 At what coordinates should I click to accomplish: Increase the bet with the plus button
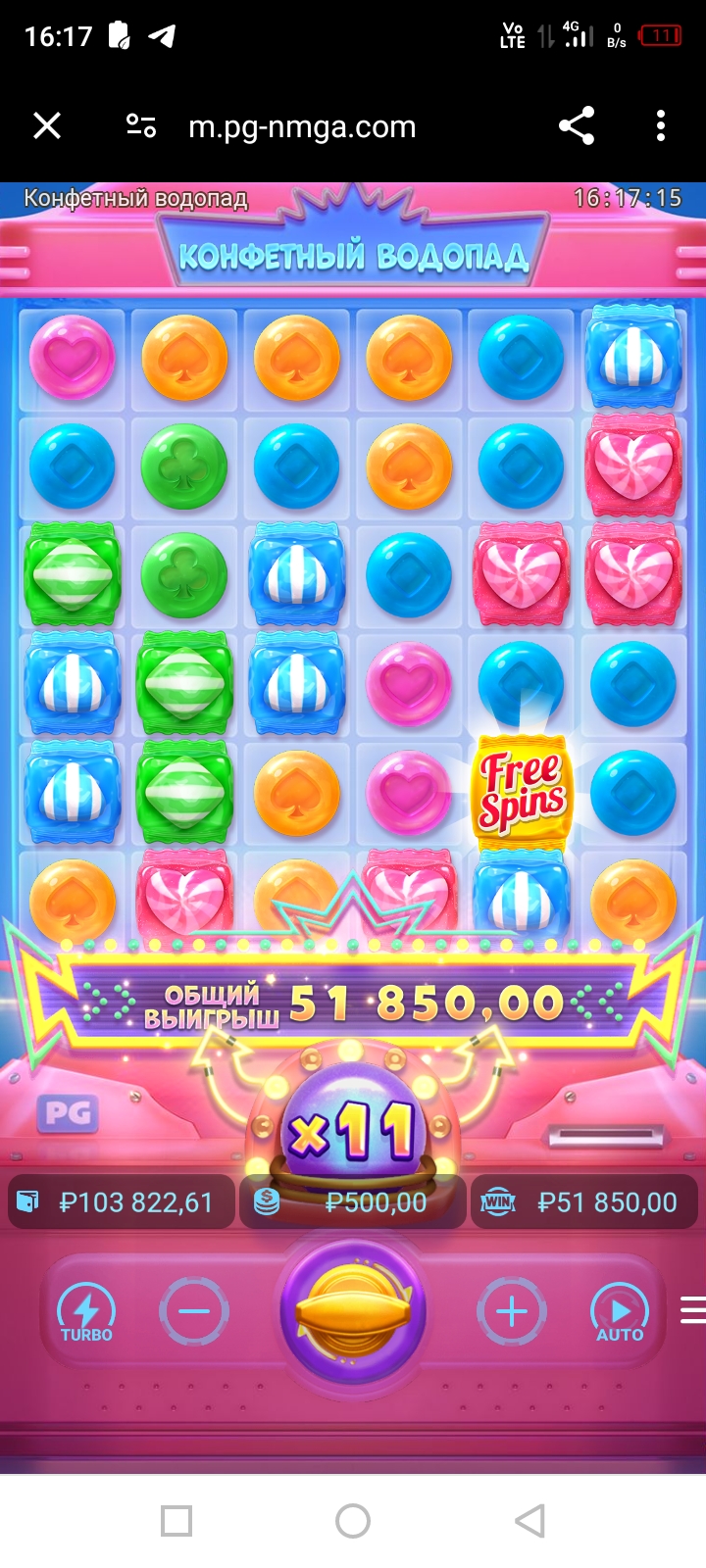pyautogui.click(x=511, y=1311)
